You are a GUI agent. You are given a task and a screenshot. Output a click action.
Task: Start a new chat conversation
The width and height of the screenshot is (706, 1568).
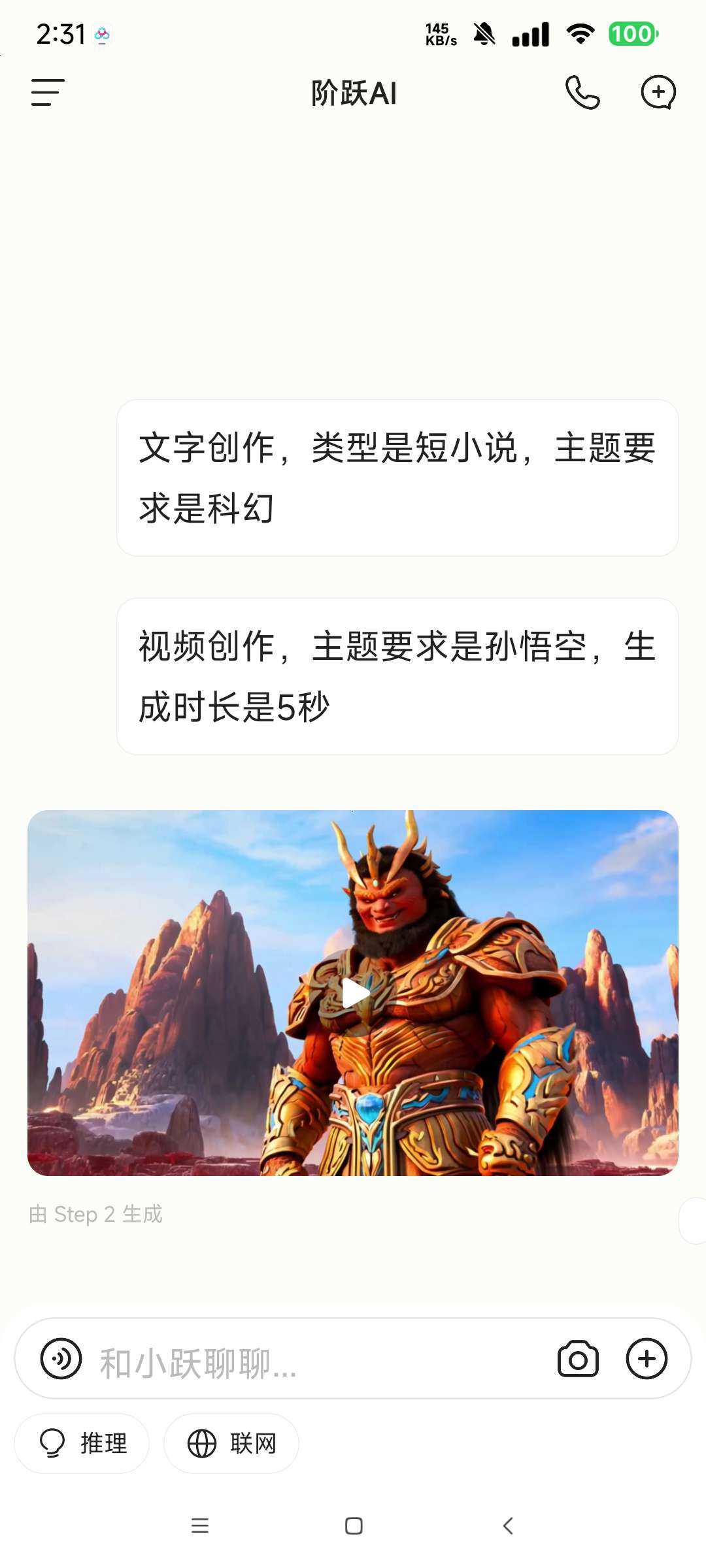[658, 92]
